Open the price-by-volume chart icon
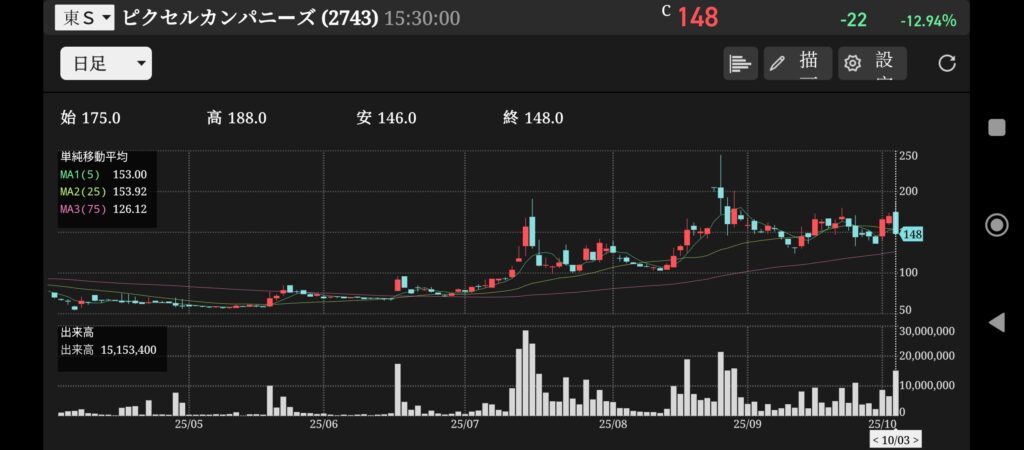This screenshot has height=450, width=1024. 740,63
